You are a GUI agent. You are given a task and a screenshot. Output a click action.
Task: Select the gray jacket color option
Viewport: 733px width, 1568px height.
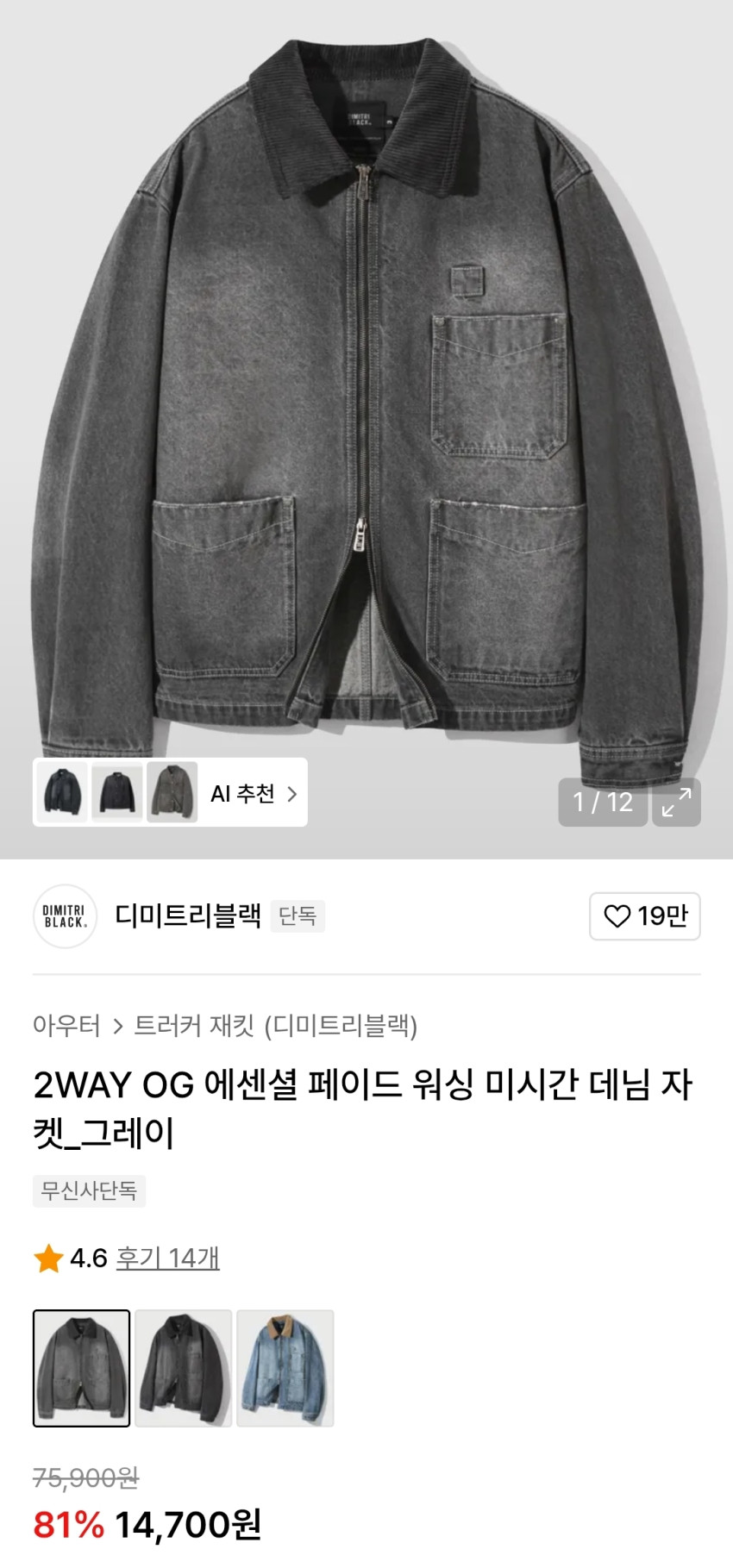[82, 1368]
